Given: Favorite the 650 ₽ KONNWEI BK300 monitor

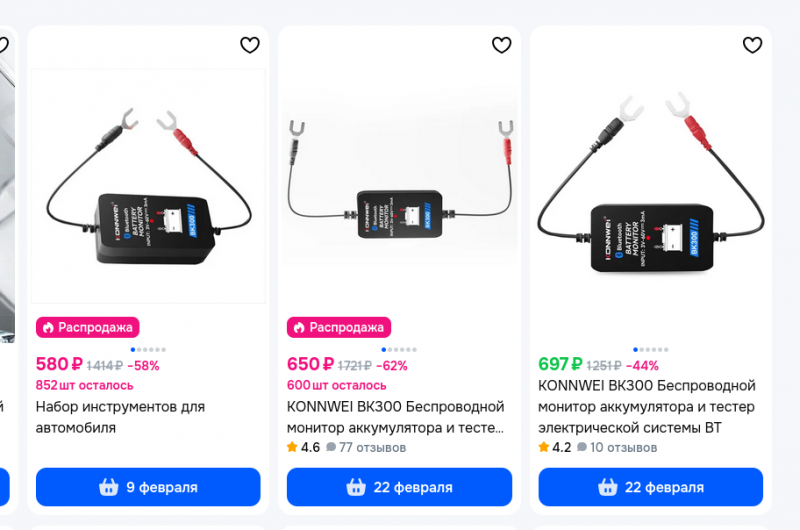Looking at the screenshot, I should 501,45.
